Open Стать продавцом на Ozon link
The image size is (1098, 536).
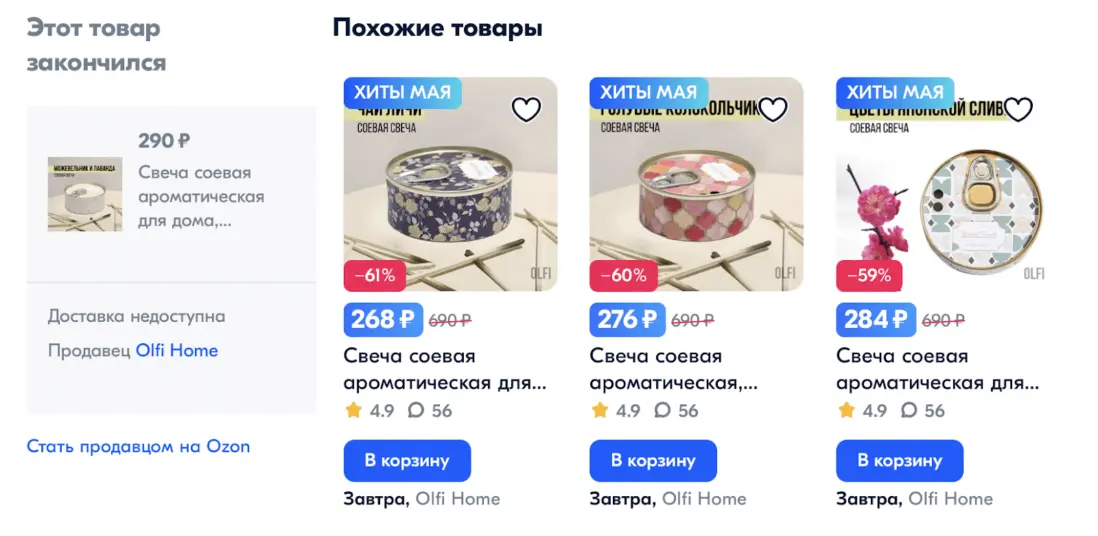(x=138, y=446)
